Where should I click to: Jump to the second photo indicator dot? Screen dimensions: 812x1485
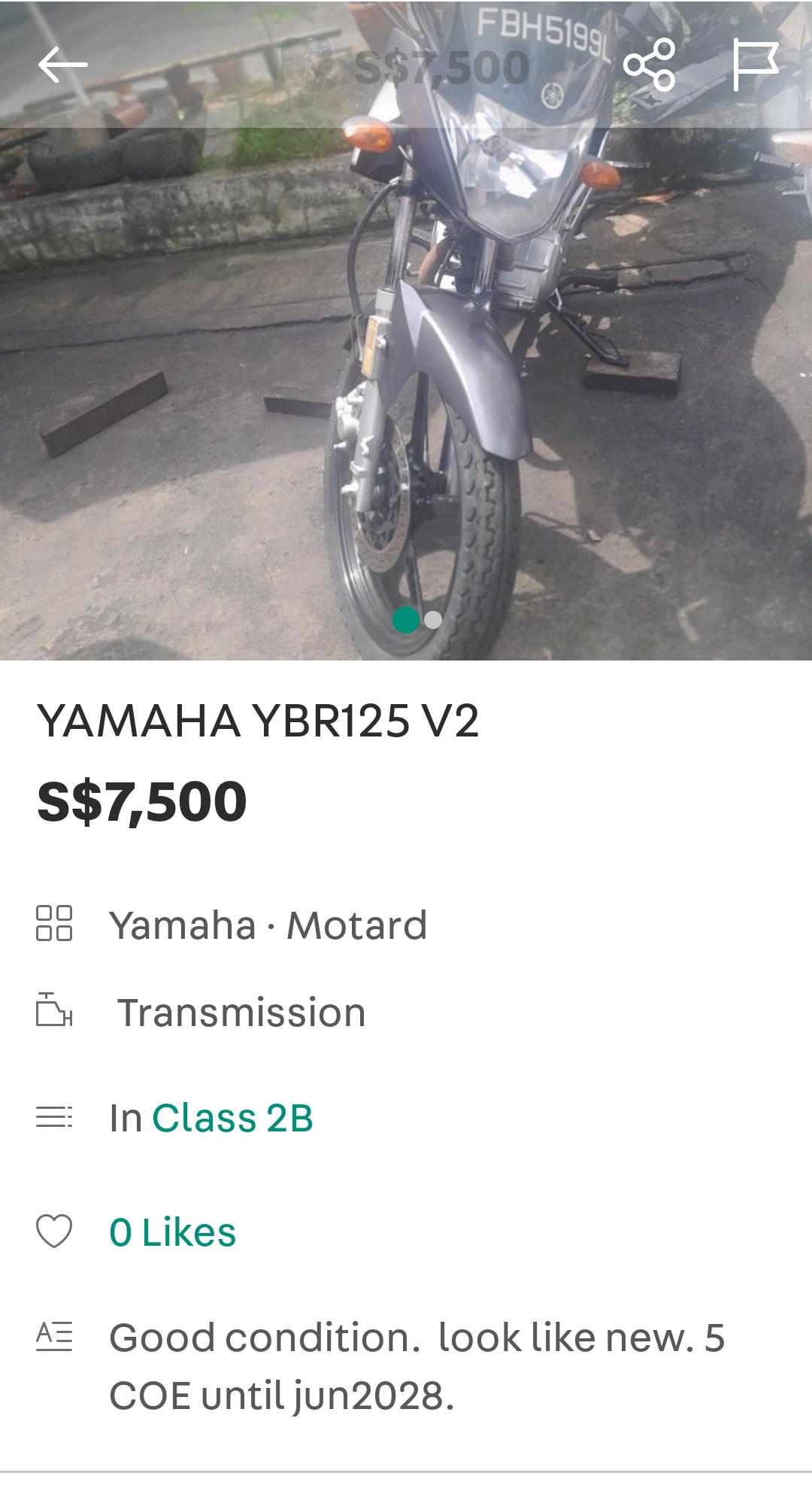433,620
